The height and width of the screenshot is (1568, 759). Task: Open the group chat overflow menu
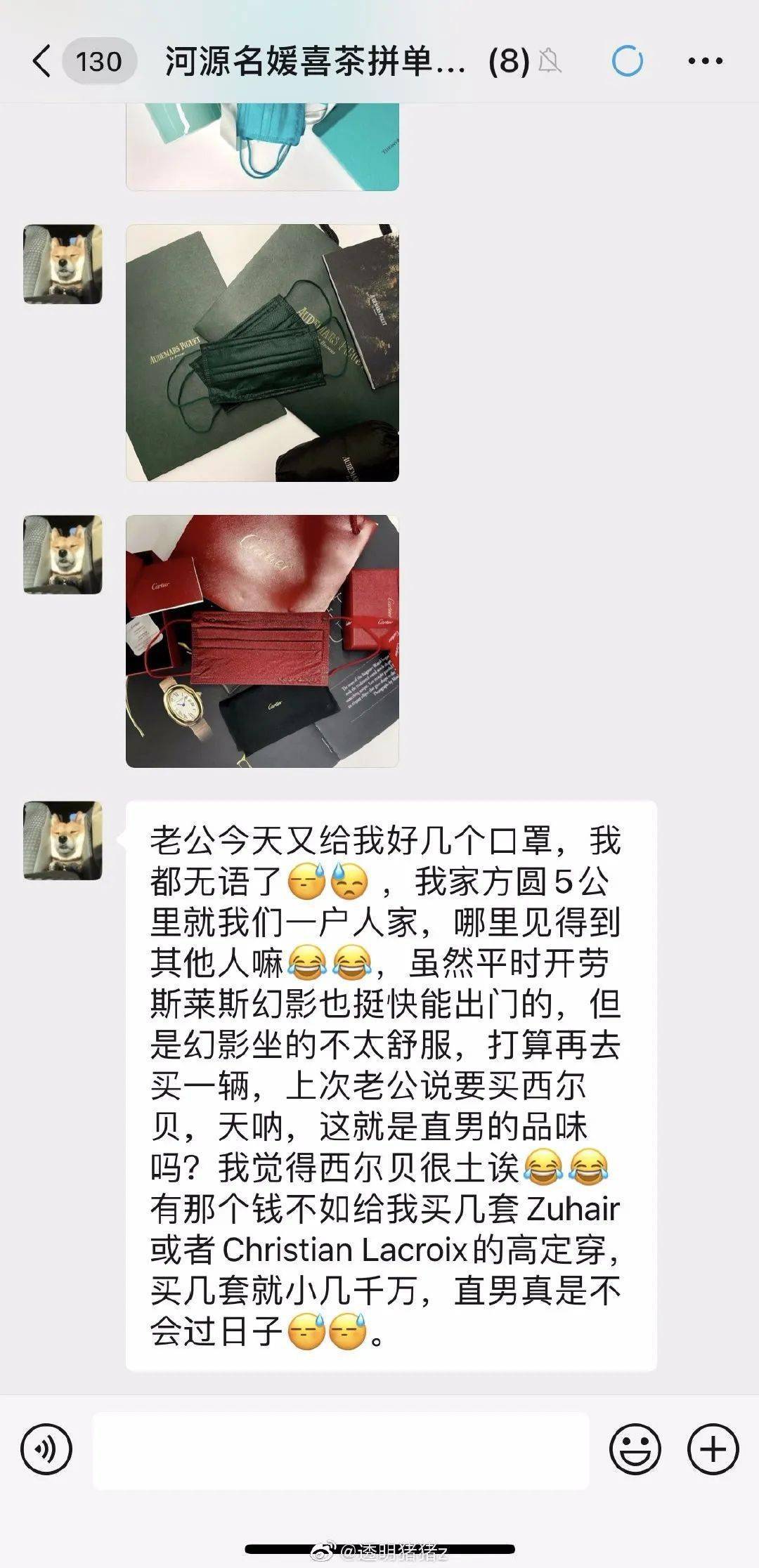coord(705,61)
